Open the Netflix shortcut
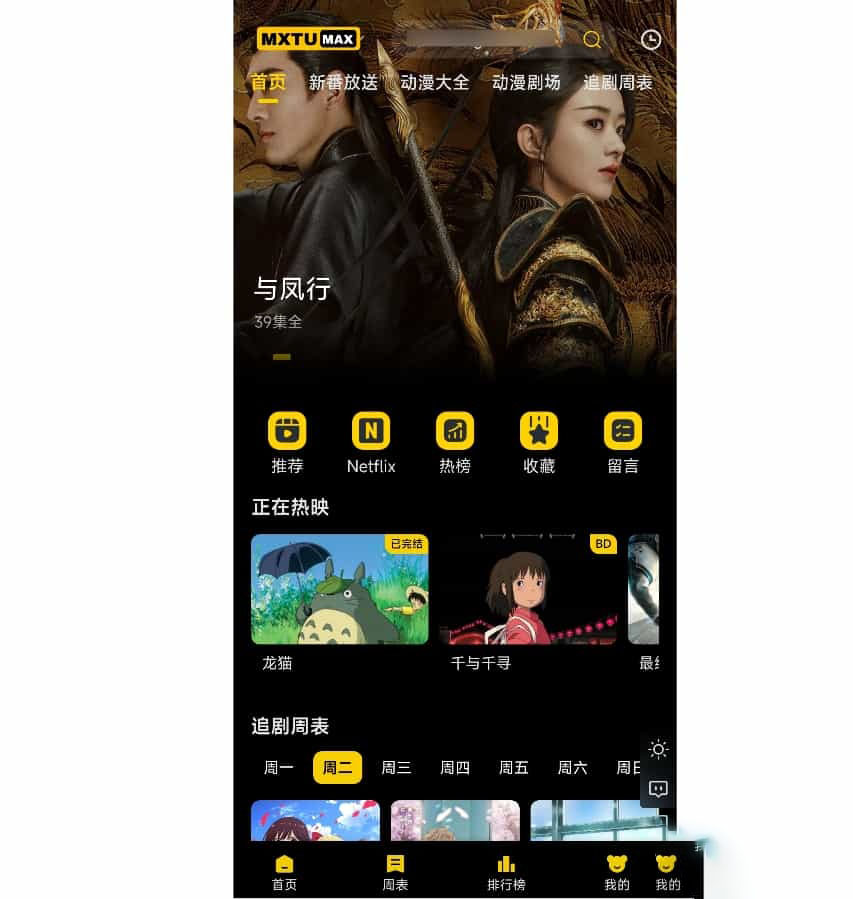 click(x=371, y=442)
